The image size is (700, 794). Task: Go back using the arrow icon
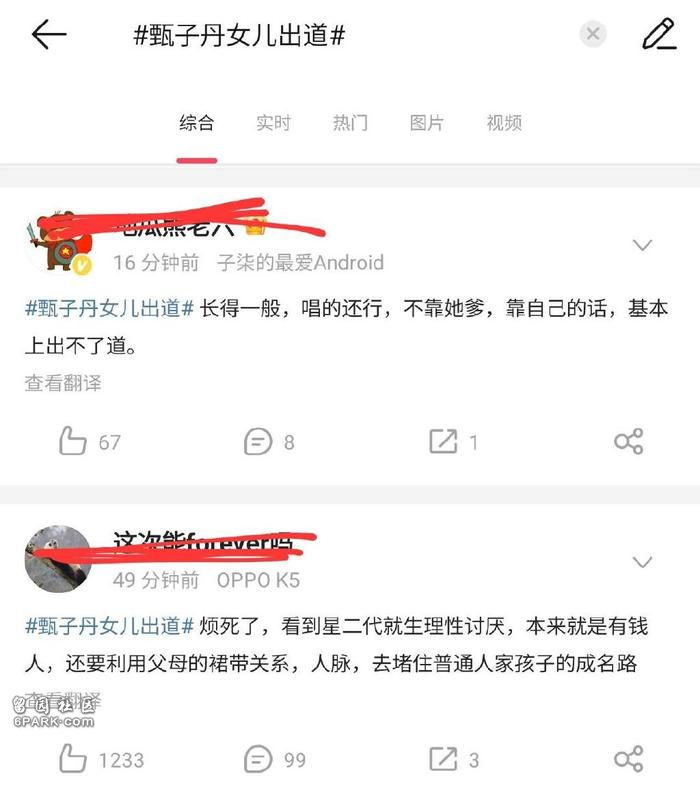click(48, 35)
